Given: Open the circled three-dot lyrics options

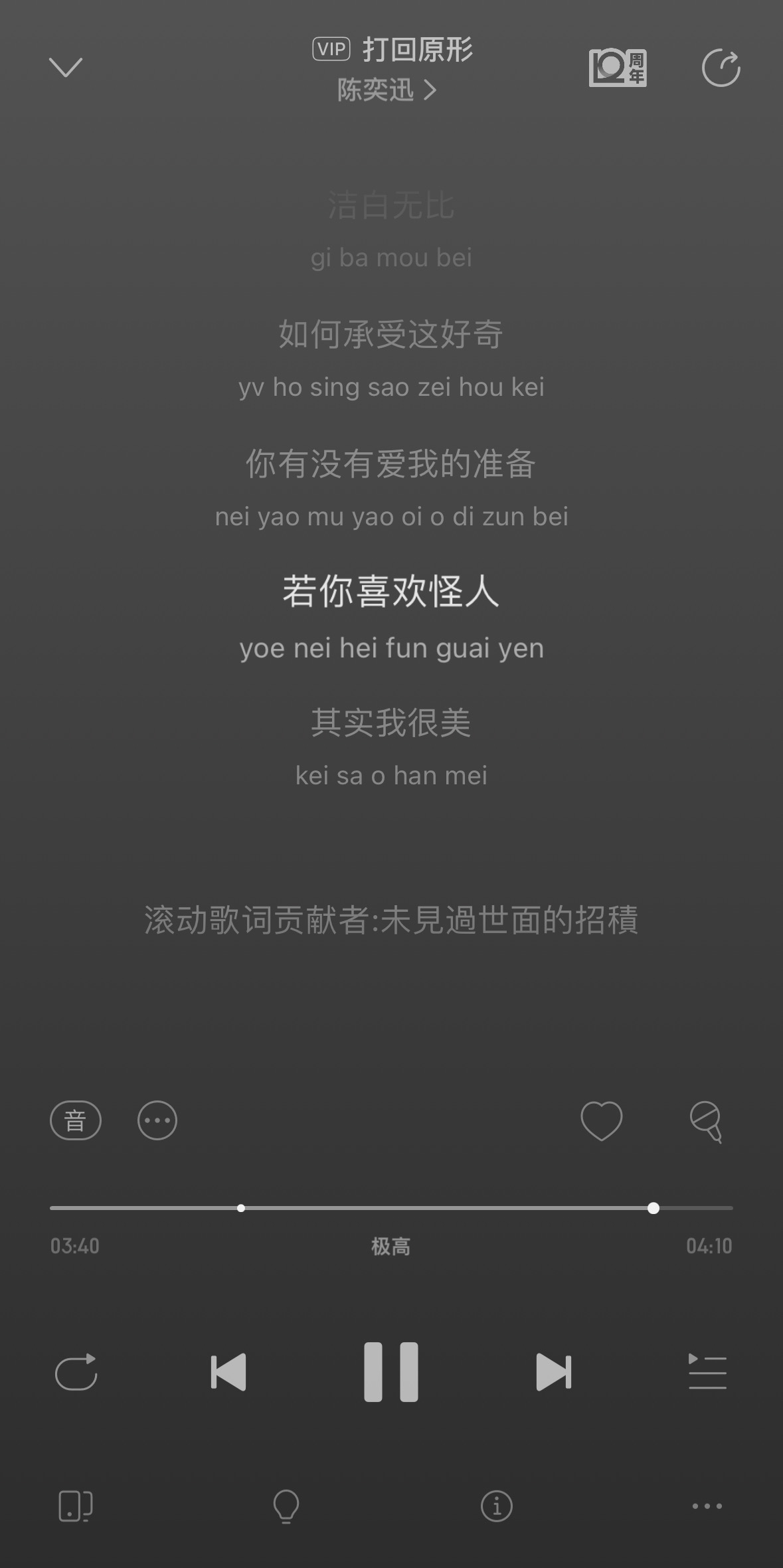Looking at the screenshot, I should coord(157,1120).
